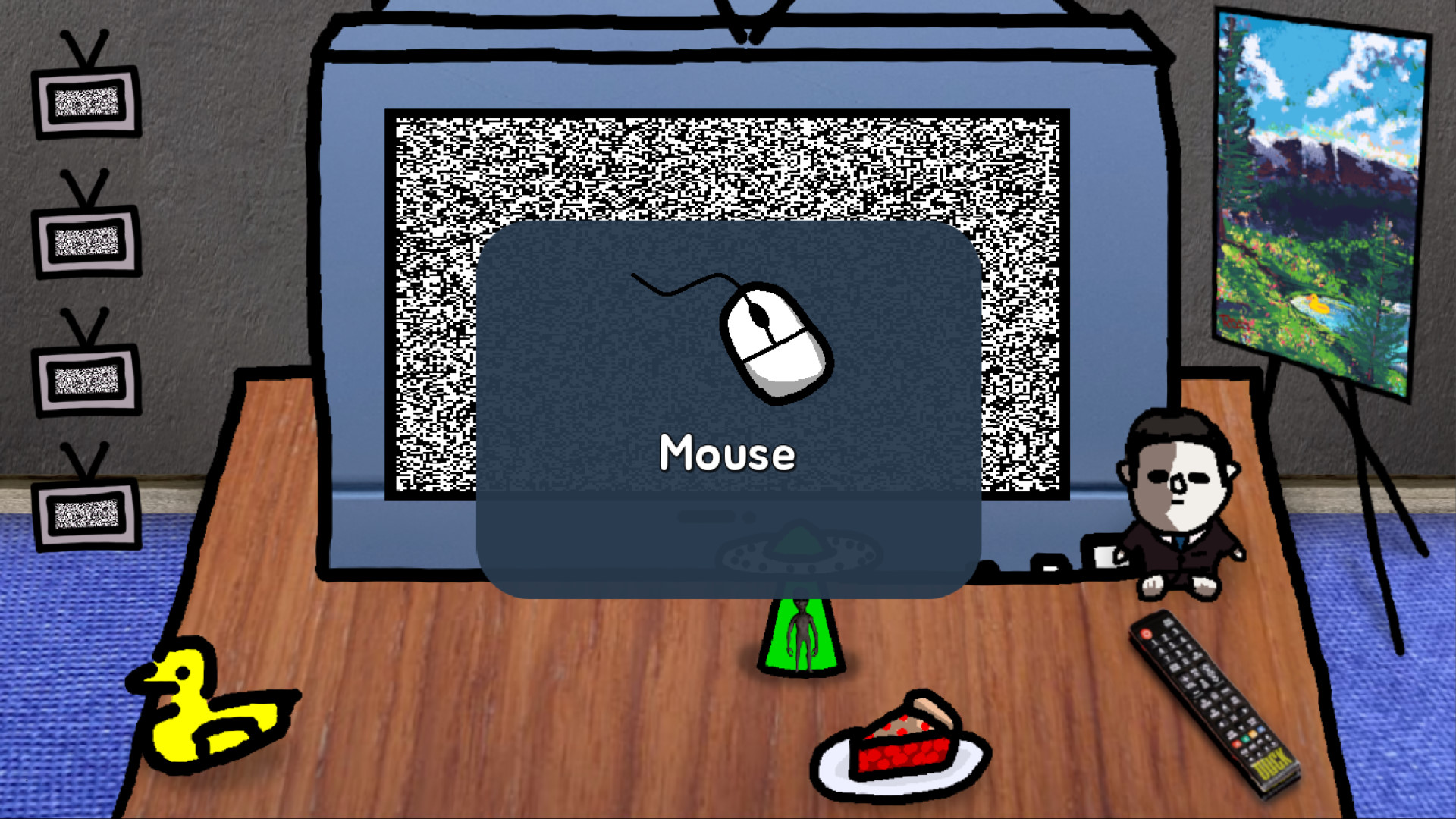Image resolution: width=1456 pixels, height=819 pixels.
Task: Dismiss the Mouse input overlay
Action: tap(728, 409)
